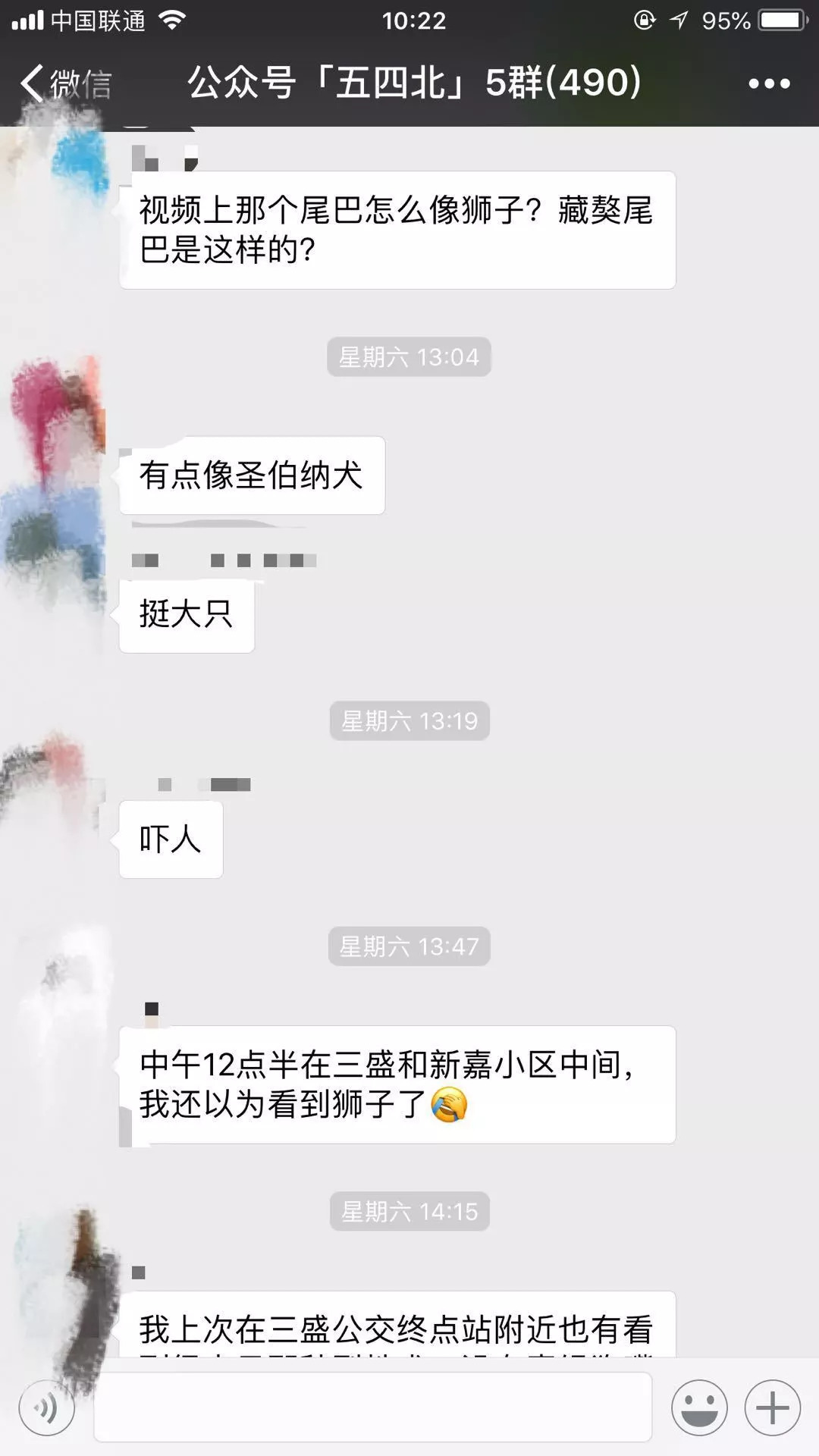
Task: Open the plus attachments menu
Action: click(x=772, y=1408)
